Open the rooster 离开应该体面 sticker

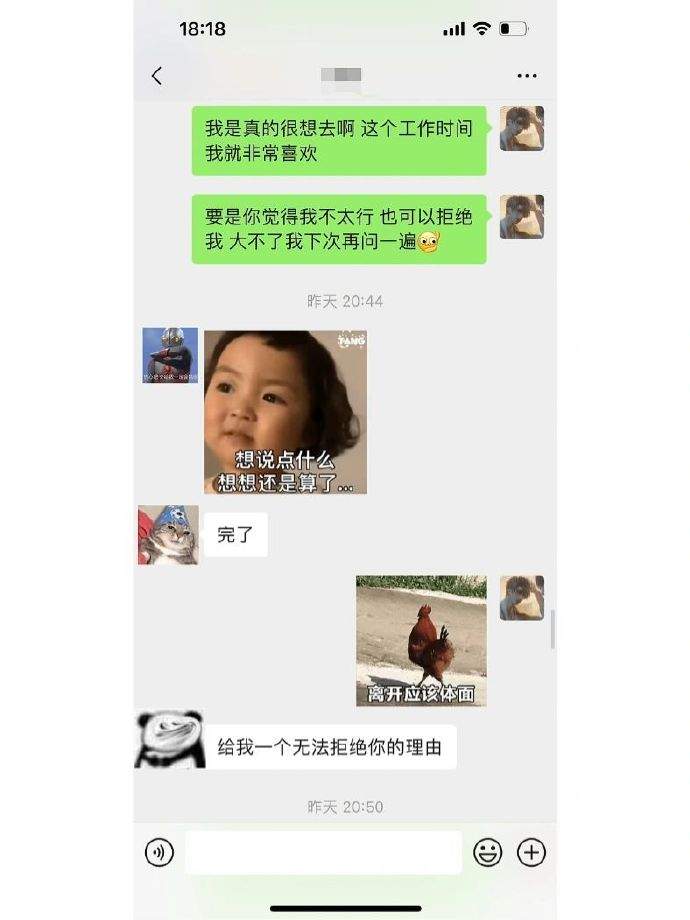421,641
